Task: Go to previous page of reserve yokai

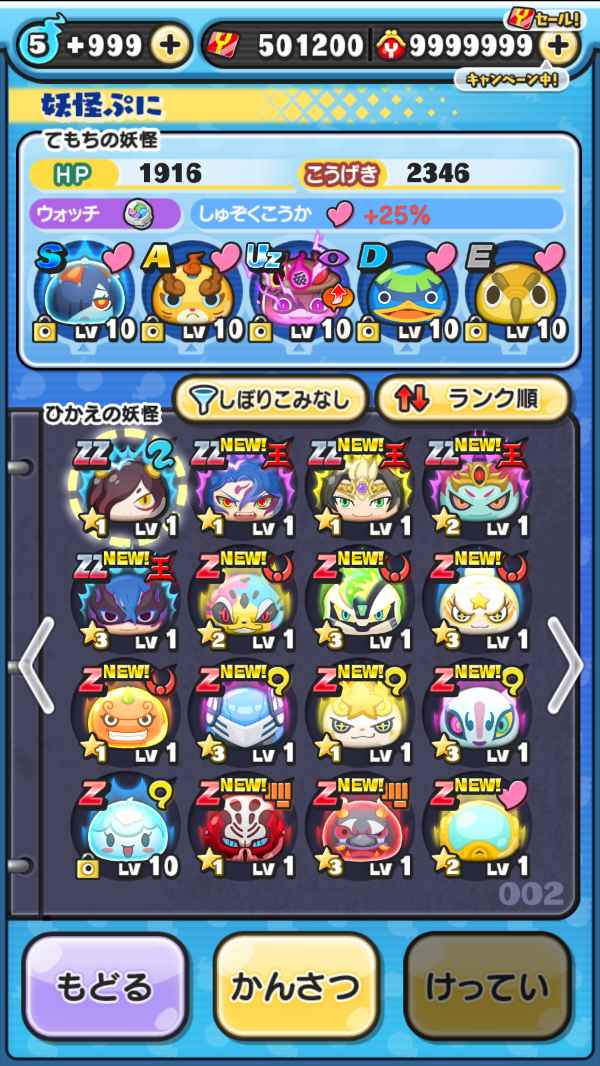Action: [x=33, y=665]
